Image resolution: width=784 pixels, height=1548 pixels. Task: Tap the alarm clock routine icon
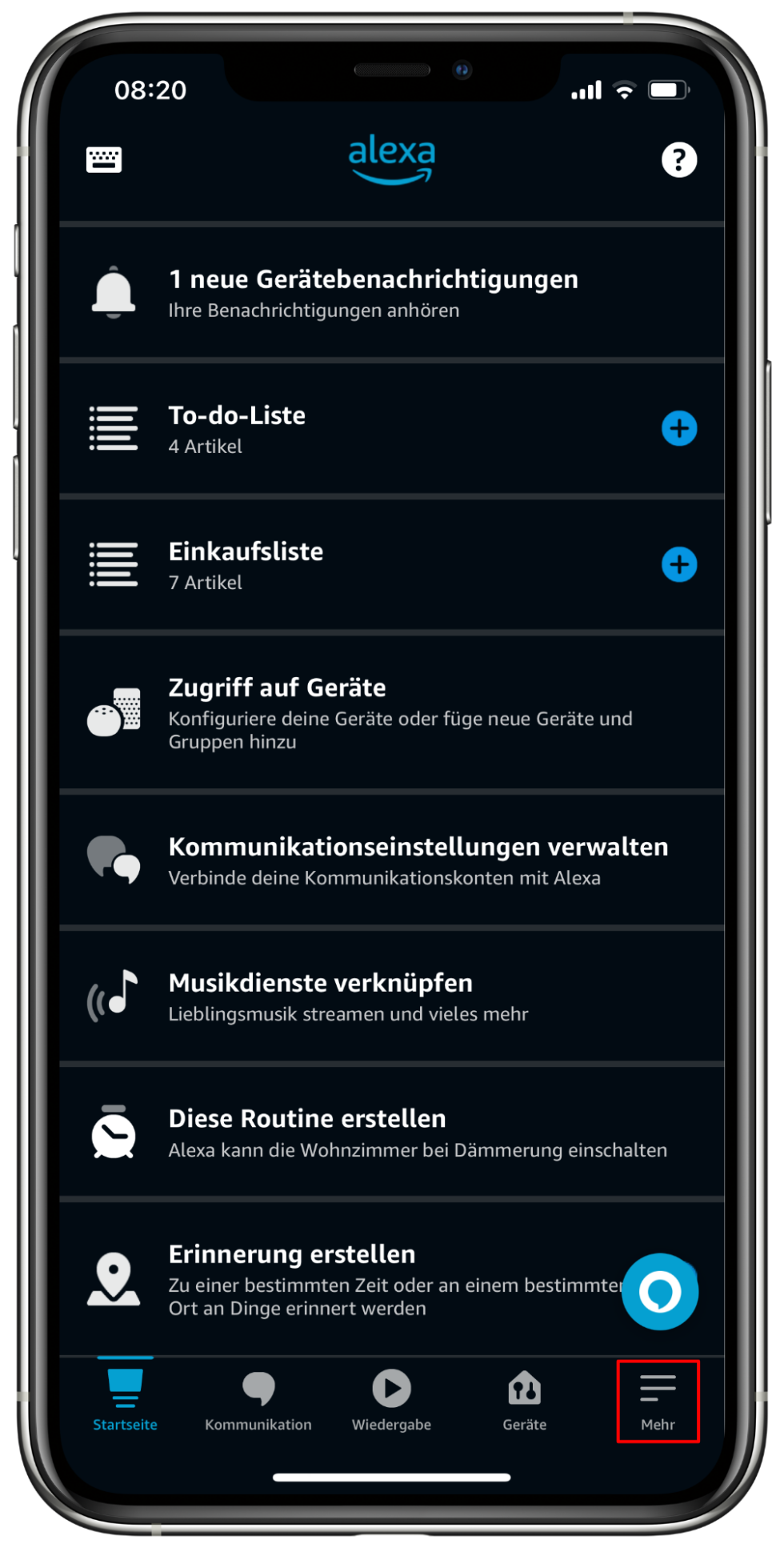pos(113,1133)
